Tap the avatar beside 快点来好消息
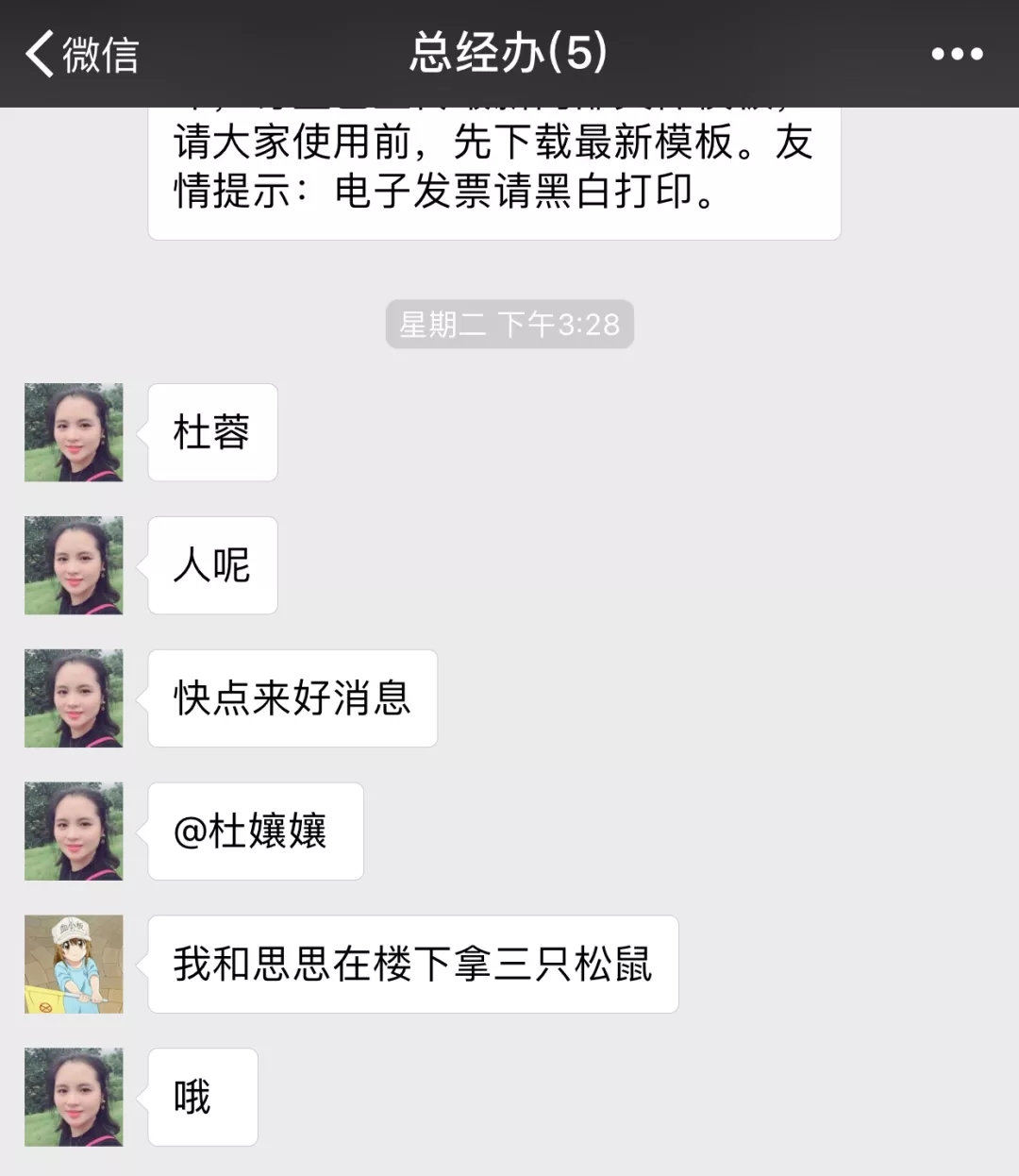 tap(74, 698)
